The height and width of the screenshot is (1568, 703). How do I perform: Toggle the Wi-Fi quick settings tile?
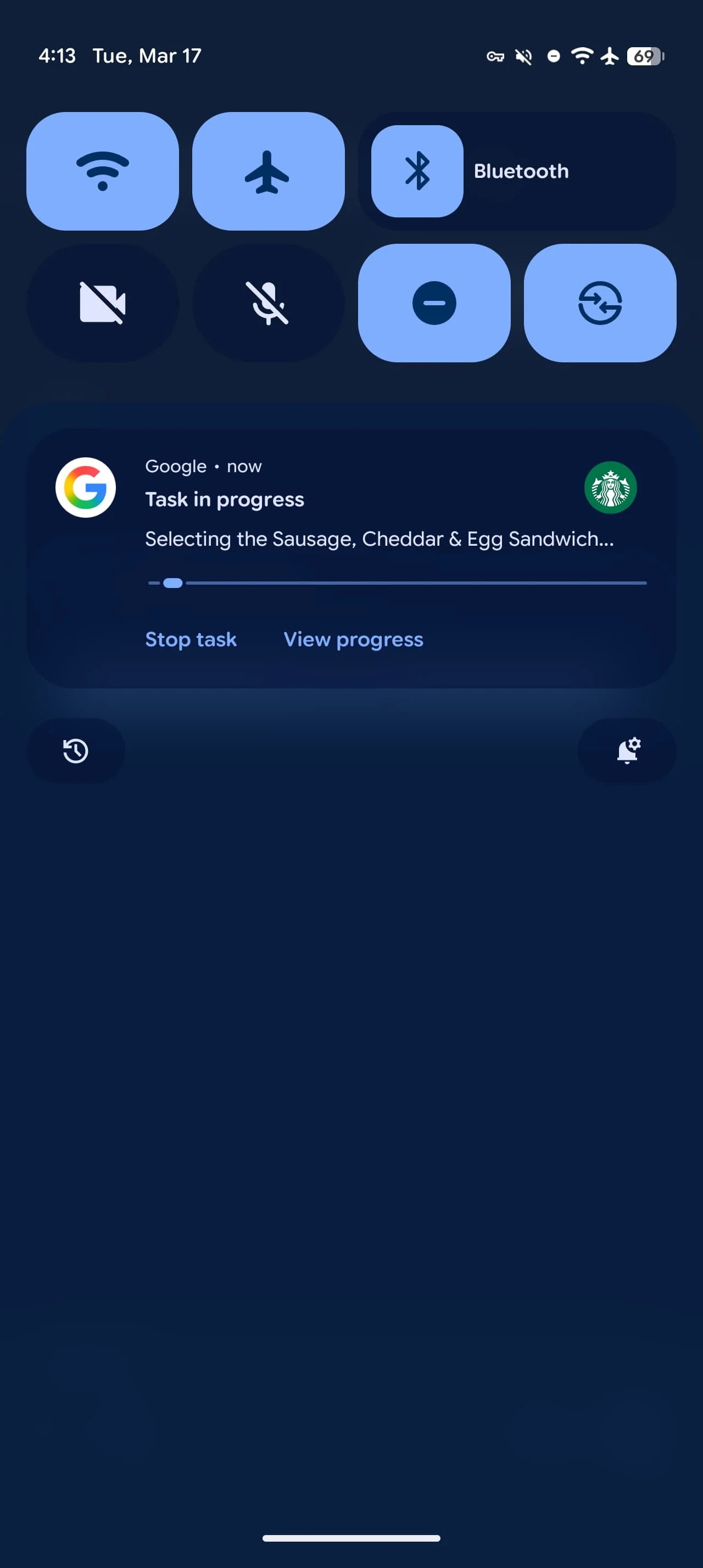(x=102, y=171)
